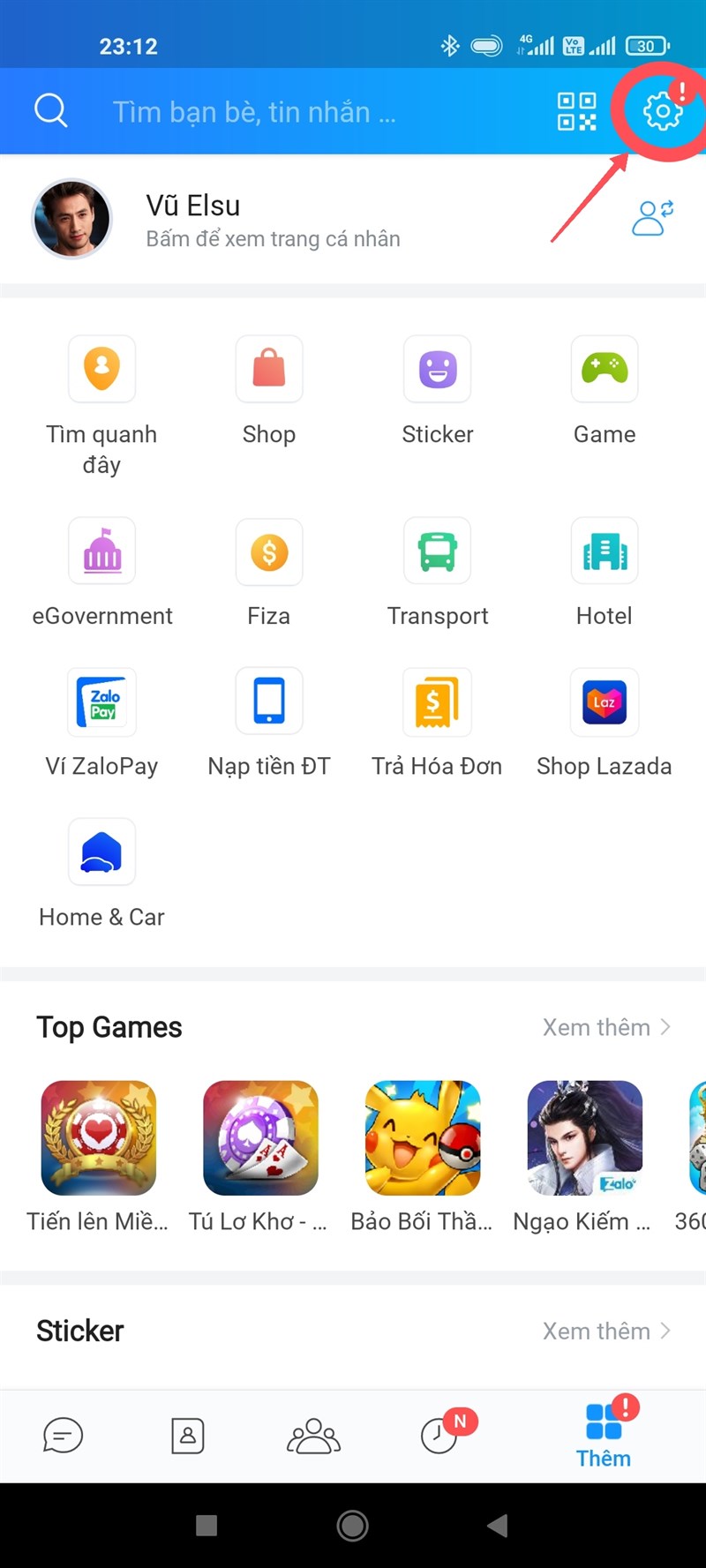Open the QR code scanner
706x1568 pixels.
point(576,112)
